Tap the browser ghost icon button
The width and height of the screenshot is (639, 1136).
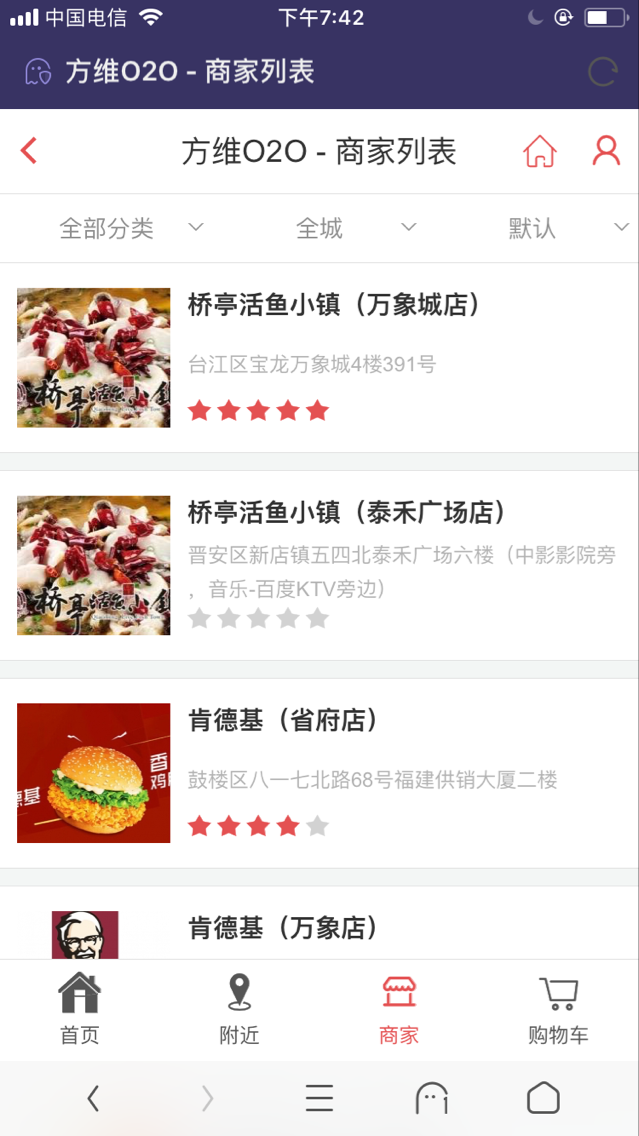[x=431, y=1098]
